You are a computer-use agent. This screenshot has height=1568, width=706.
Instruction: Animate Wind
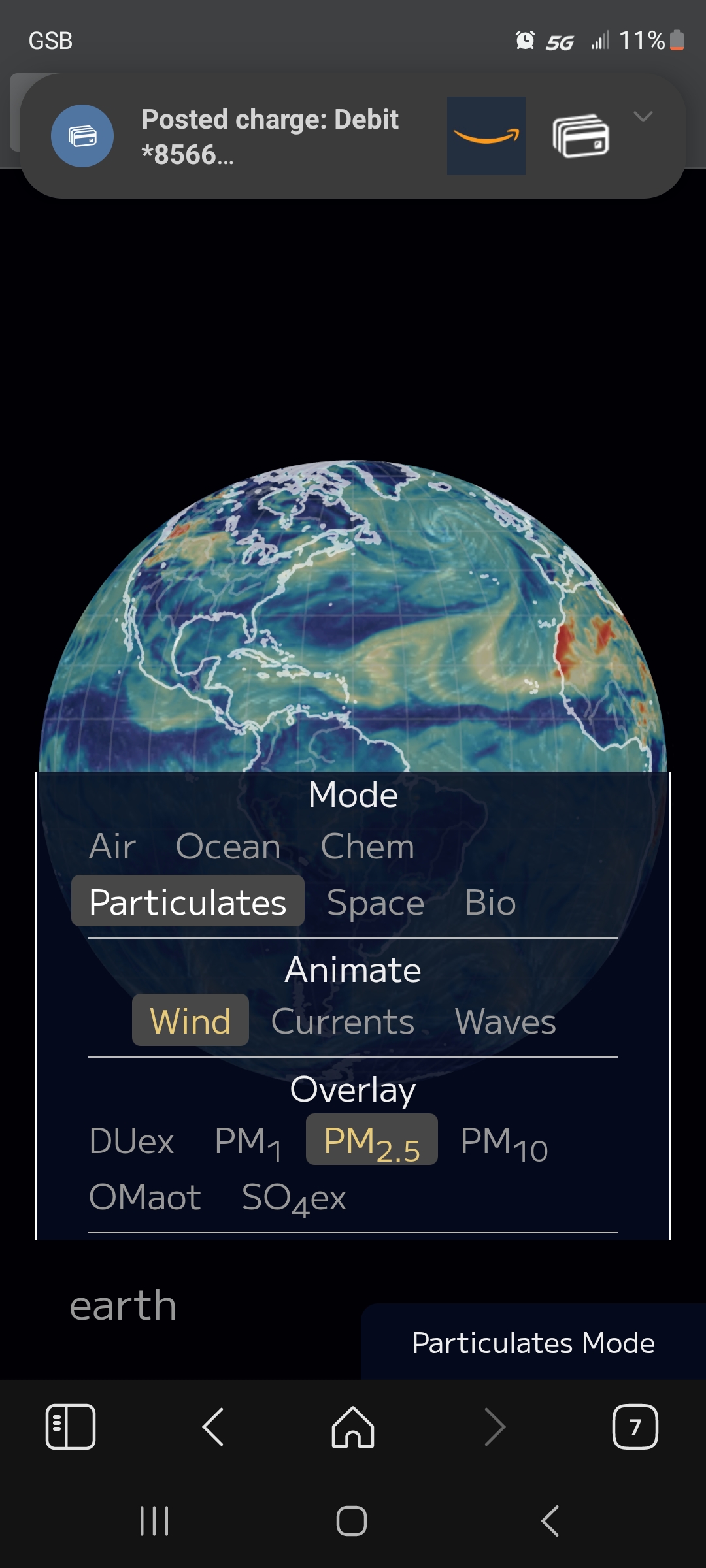click(x=190, y=1021)
